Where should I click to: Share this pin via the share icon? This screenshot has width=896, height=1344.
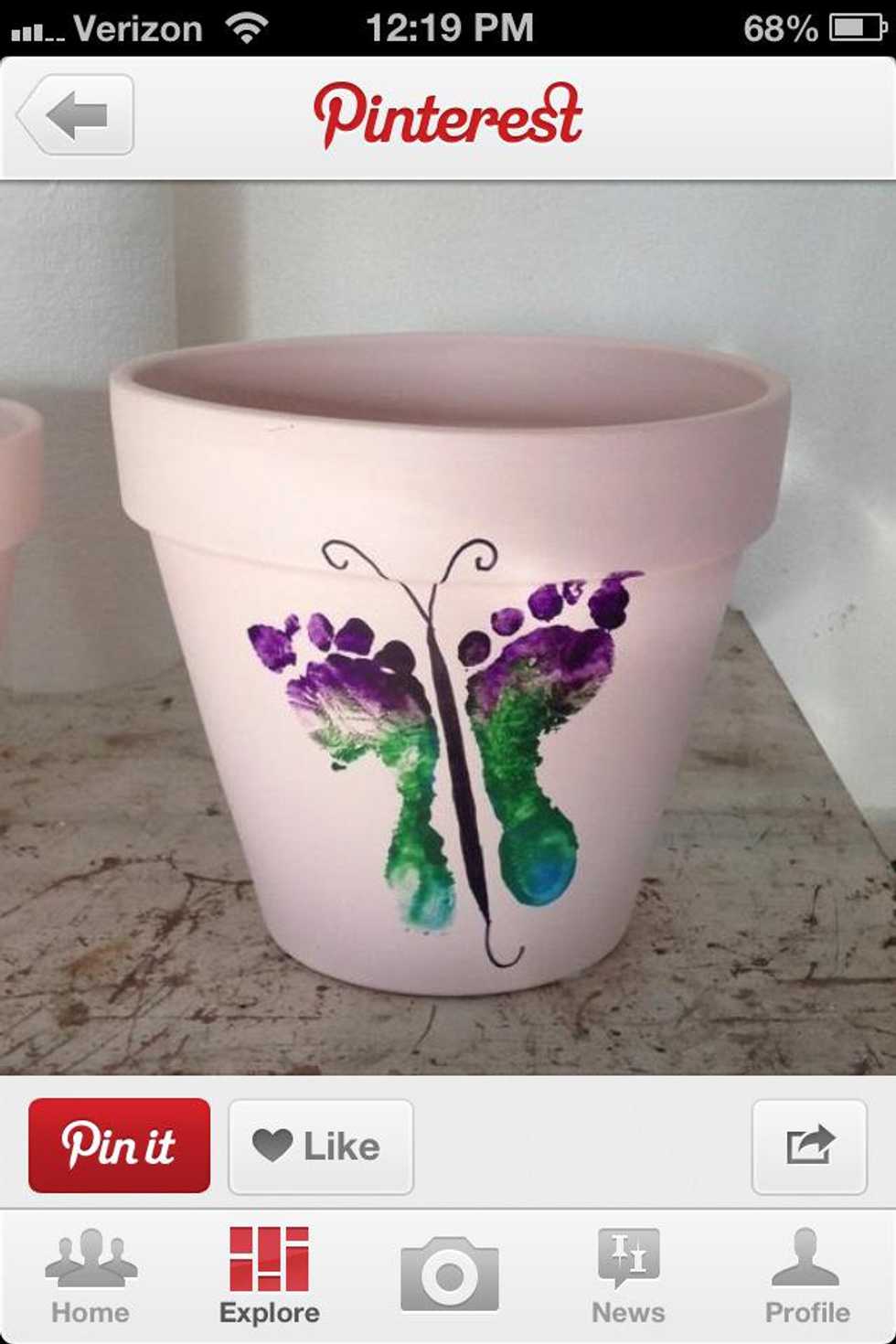808,1147
